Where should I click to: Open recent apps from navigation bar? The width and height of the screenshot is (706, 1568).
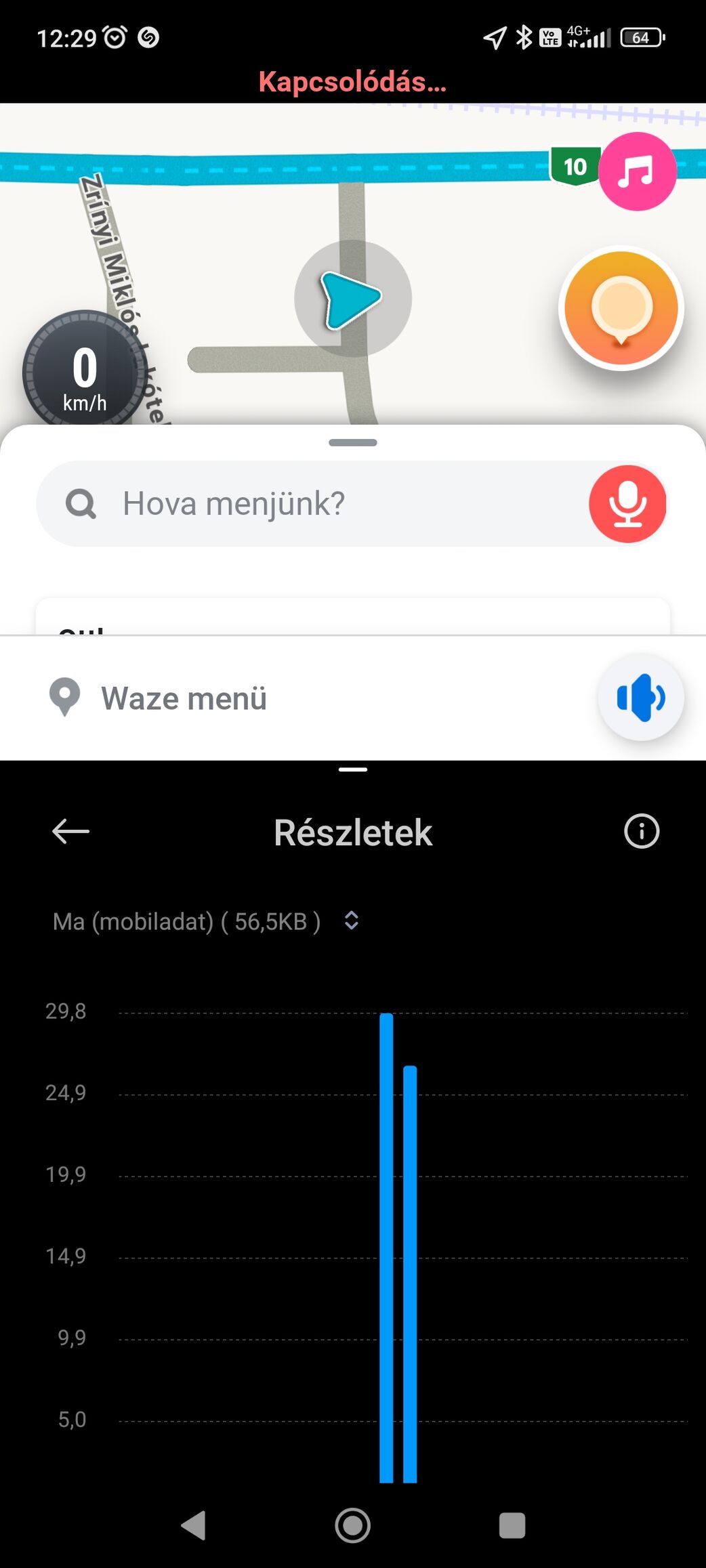tap(512, 1525)
